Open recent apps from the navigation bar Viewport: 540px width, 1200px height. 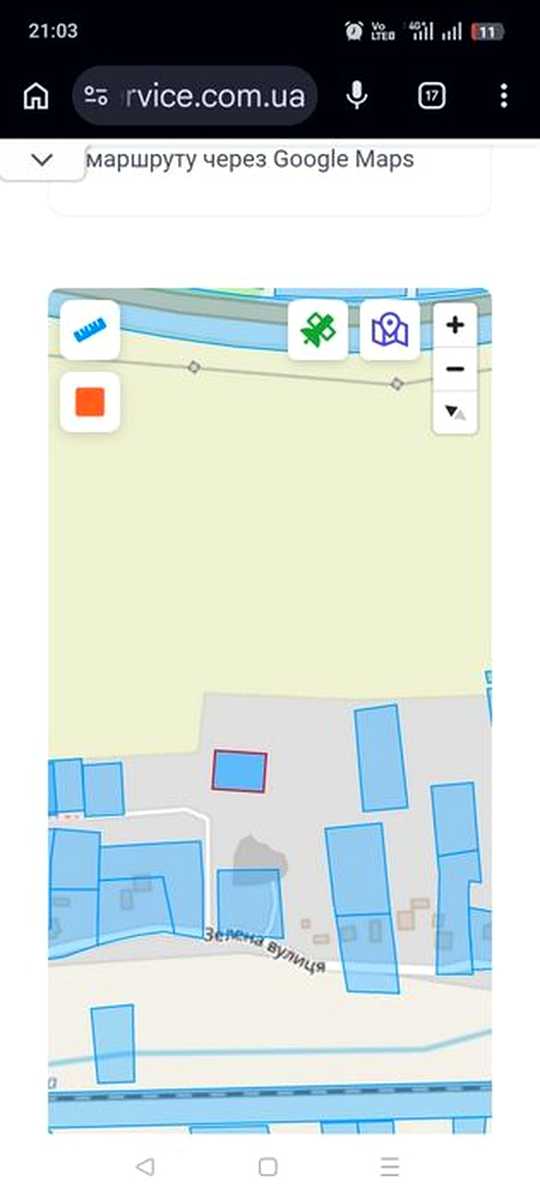coord(390,1166)
